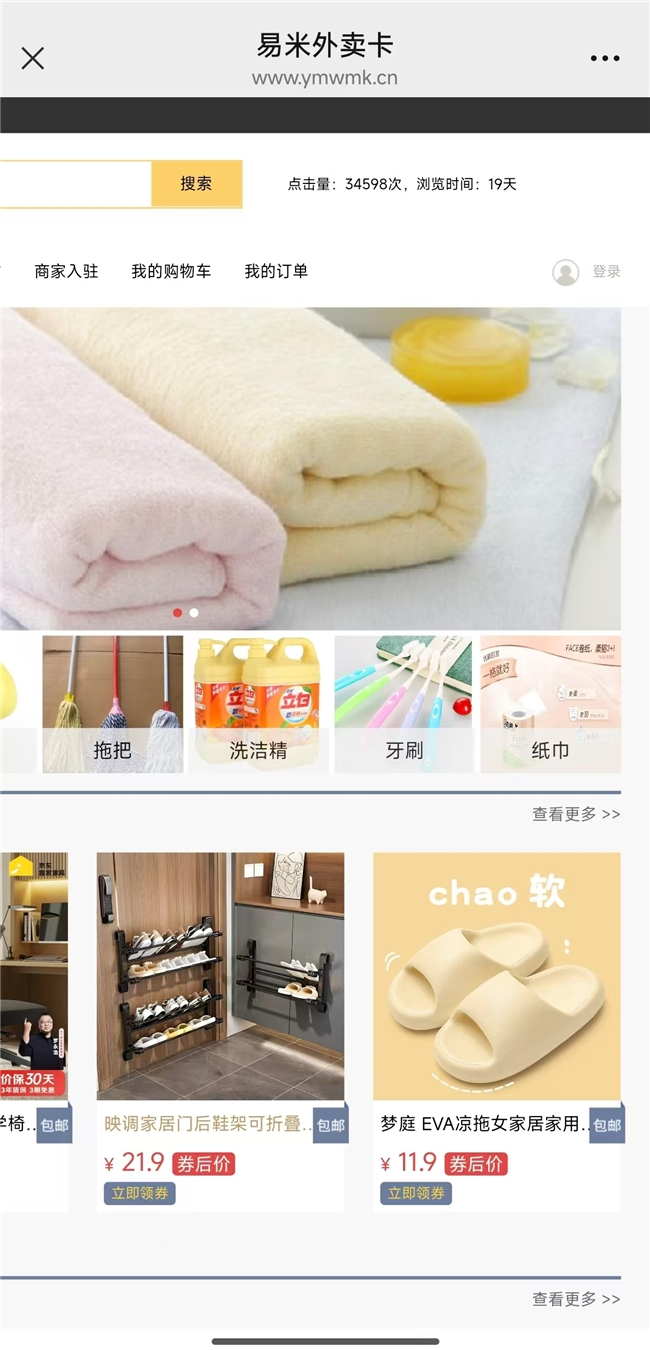View 我的订单 page

pos(276,271)
